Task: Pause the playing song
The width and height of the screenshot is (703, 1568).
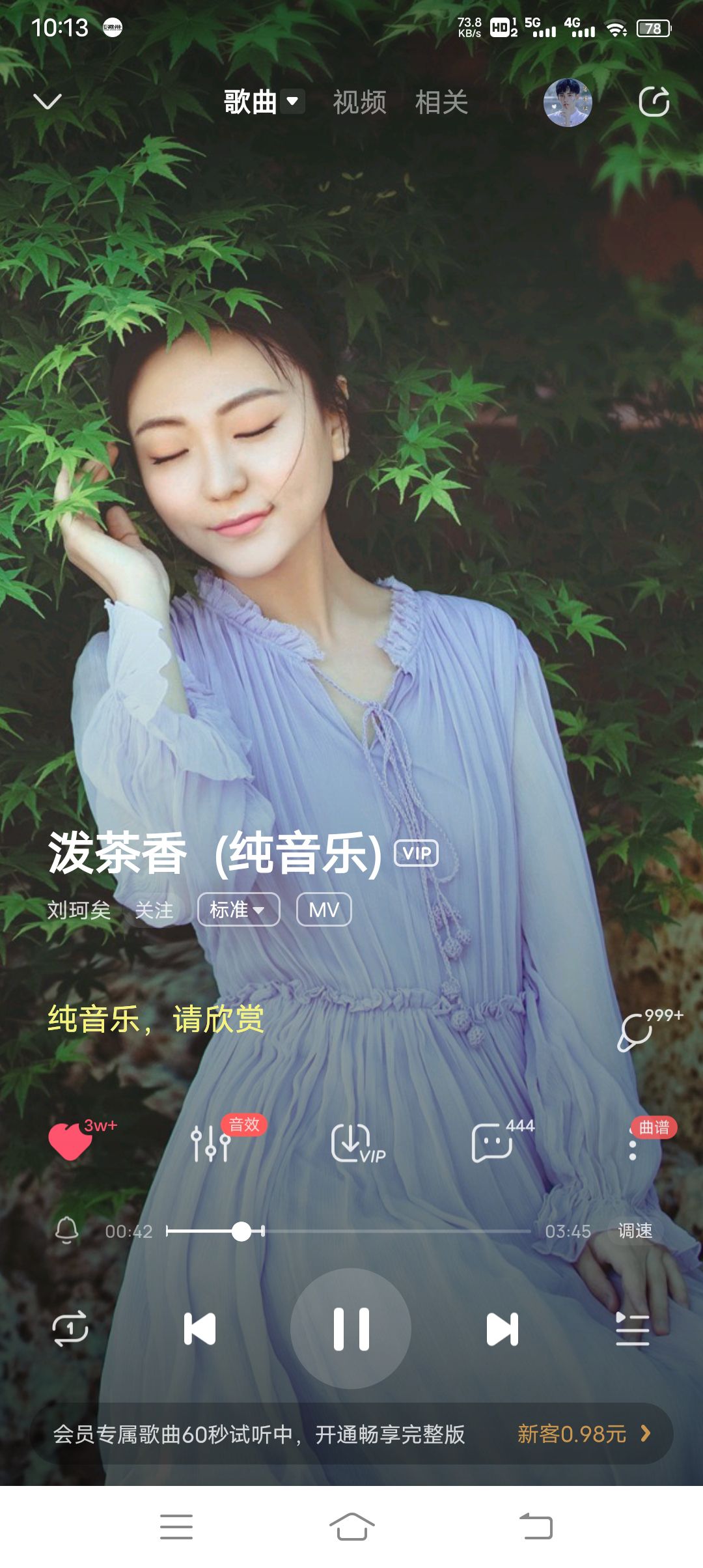Action: 351,1328
